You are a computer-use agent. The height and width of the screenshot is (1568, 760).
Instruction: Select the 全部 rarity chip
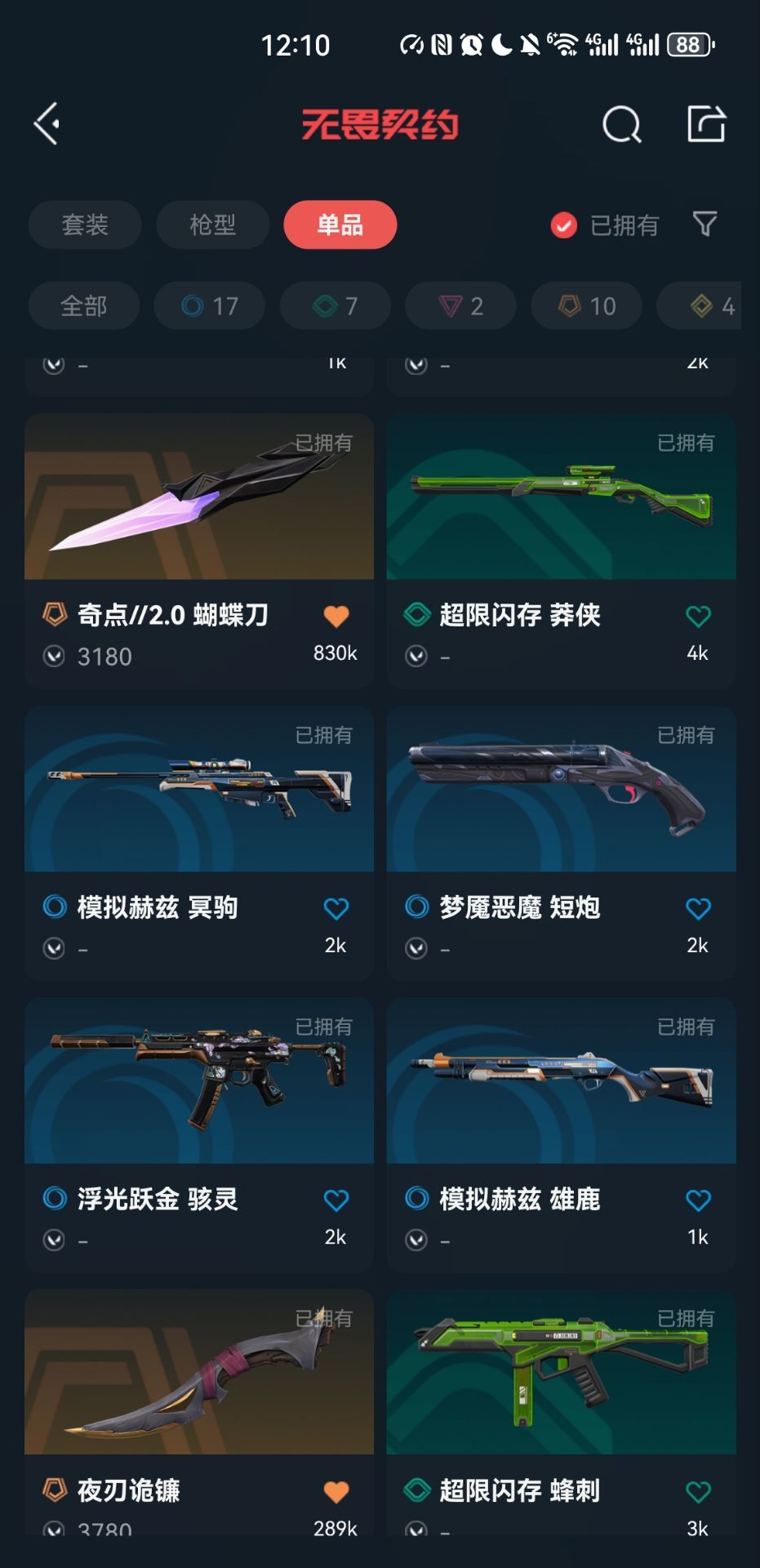tap(84, 306)
